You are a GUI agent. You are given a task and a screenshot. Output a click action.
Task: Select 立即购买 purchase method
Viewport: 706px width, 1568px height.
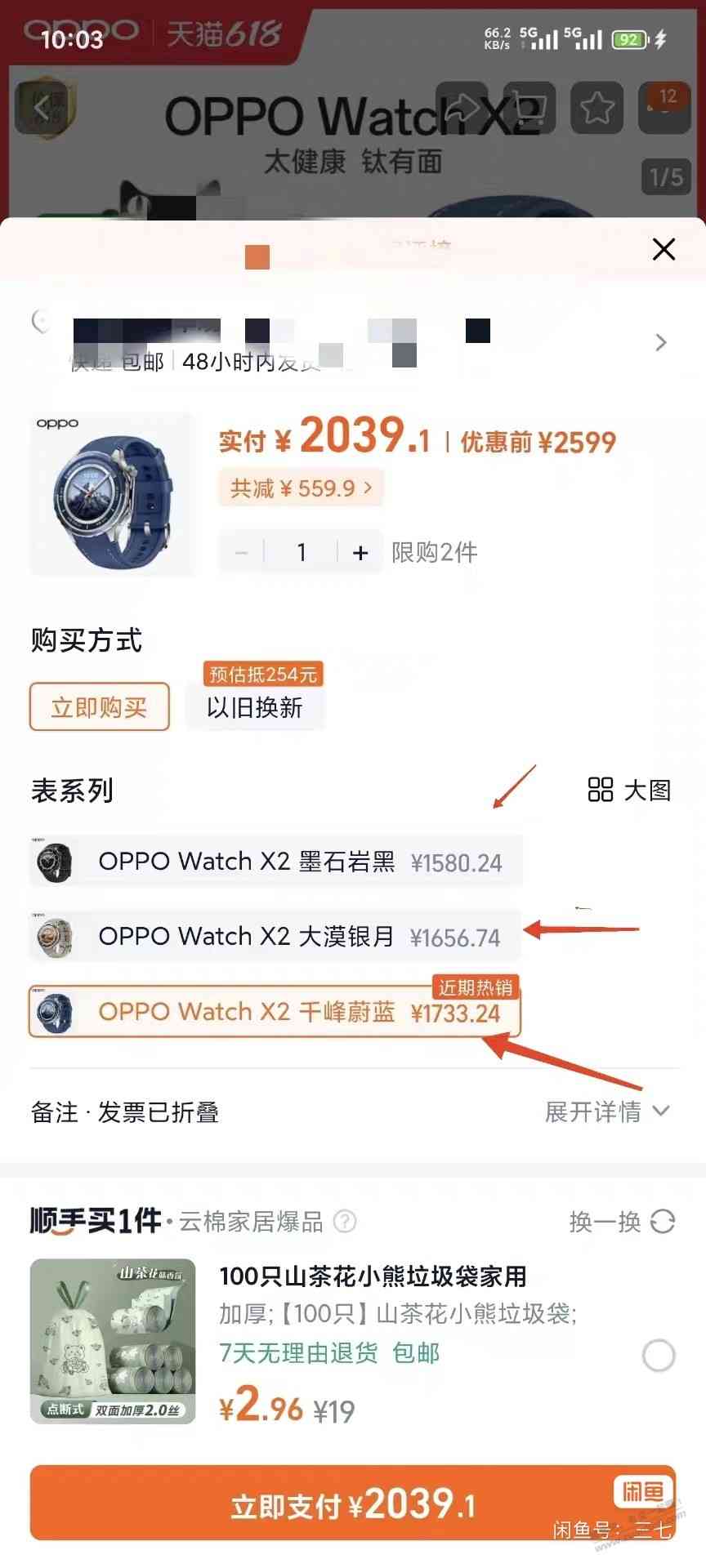click(x=99, y=706)
